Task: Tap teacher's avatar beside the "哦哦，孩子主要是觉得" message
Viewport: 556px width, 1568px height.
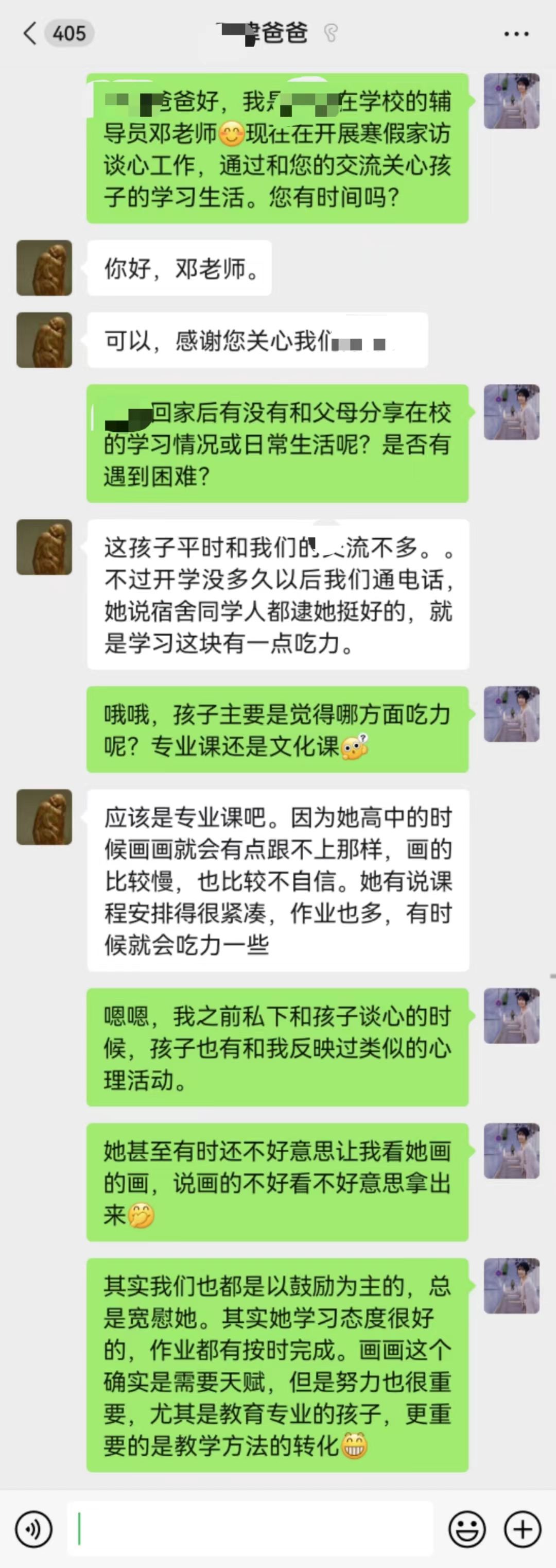Action: click(x=512, y=714)
